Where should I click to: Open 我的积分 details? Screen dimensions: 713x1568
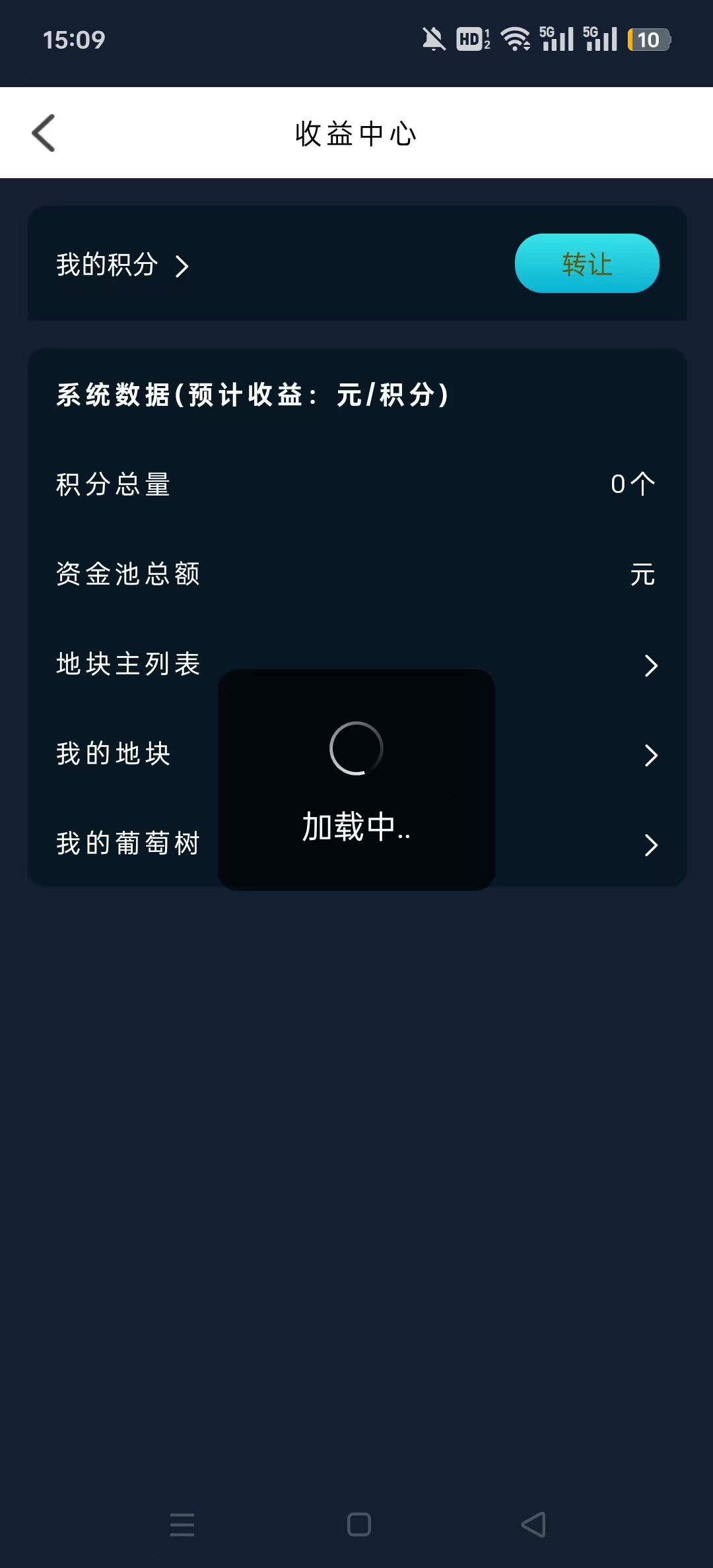123,265
